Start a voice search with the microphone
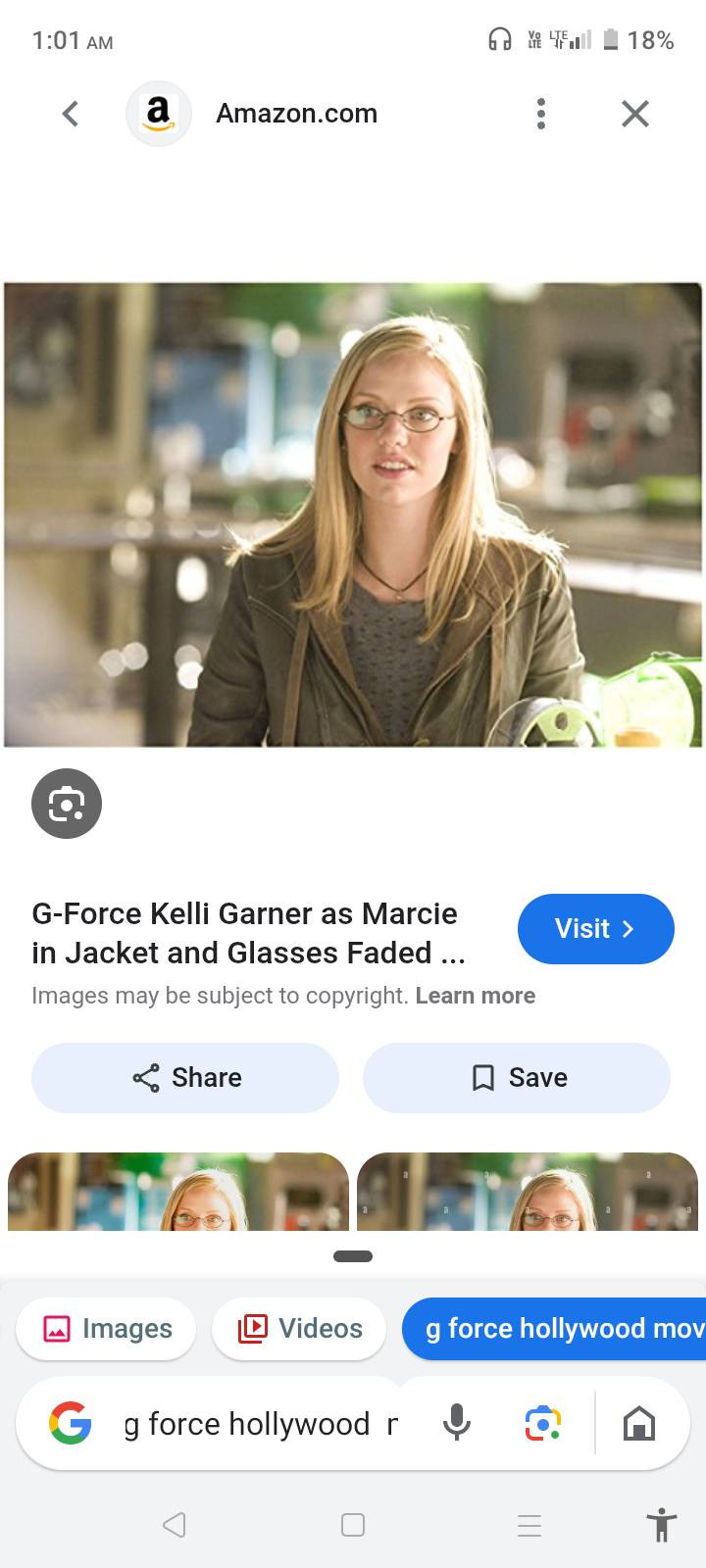Viewport: 706px width, 1568px height. point(457,1423)
